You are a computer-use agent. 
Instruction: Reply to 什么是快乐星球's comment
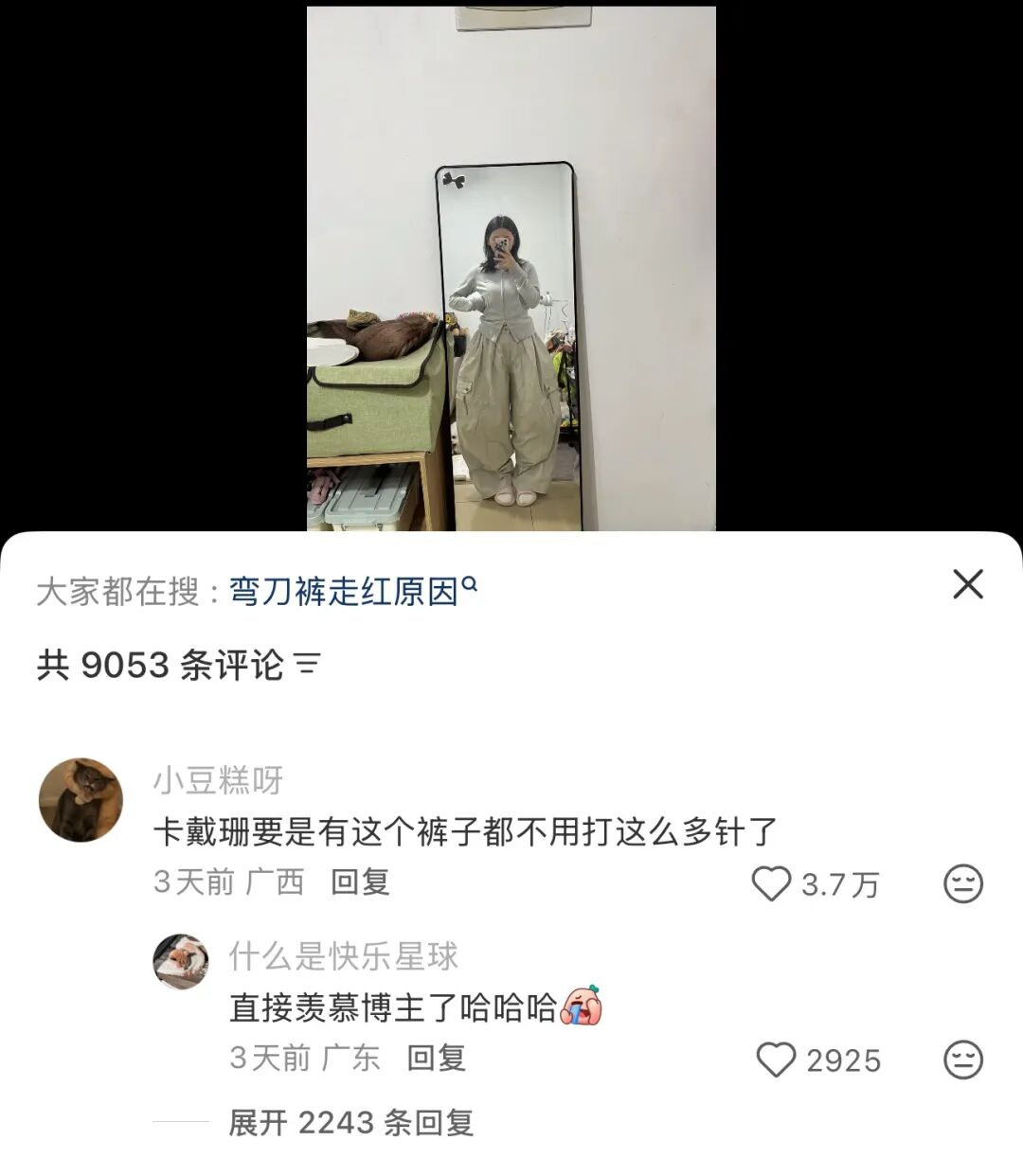click(x=436, y=1059)
